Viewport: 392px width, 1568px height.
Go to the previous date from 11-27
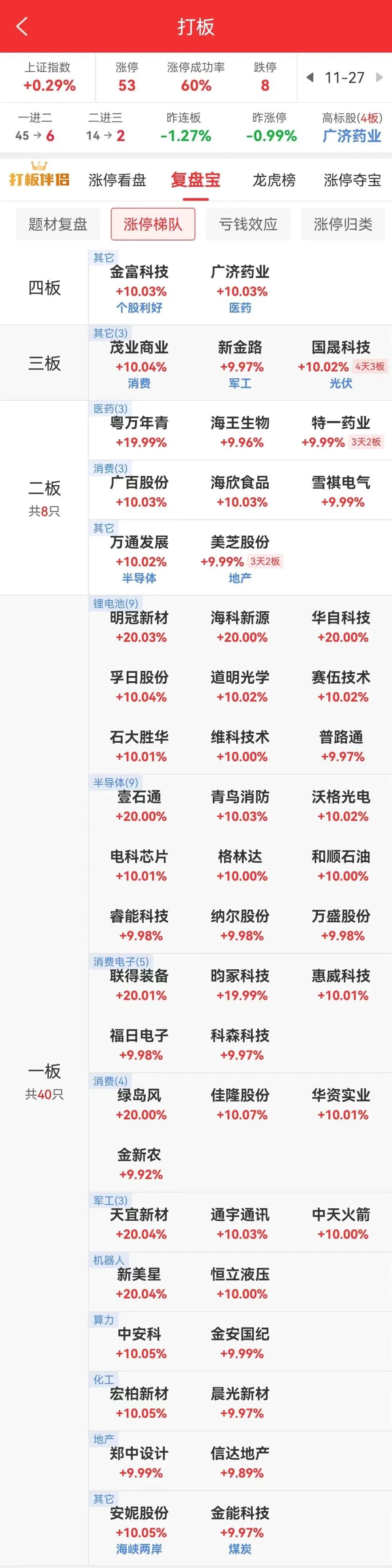tap(310, 77)
